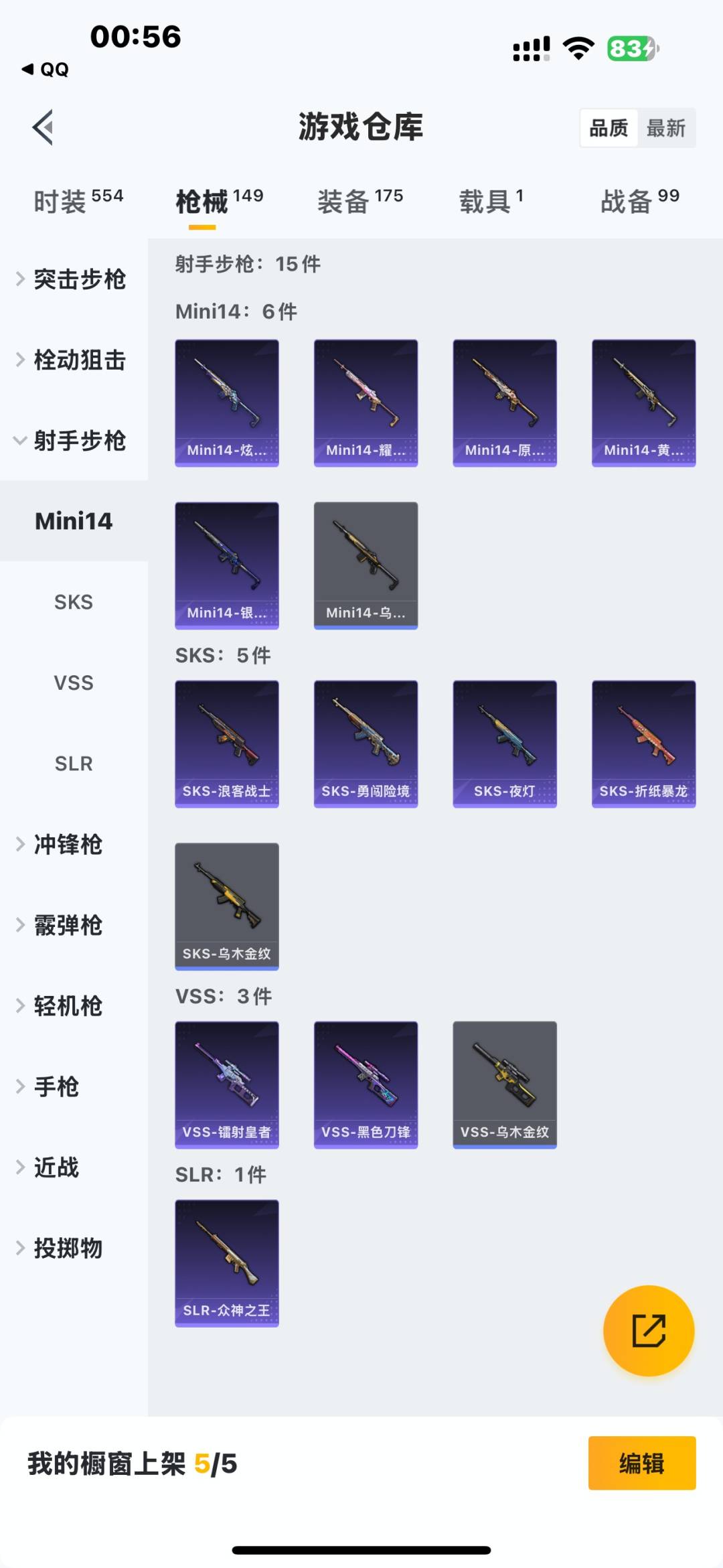The height and width of the screenshot is (1568, 723).
Task: Select the SKS-折纸暴龙 weapon card
Action: coord(643,743)
